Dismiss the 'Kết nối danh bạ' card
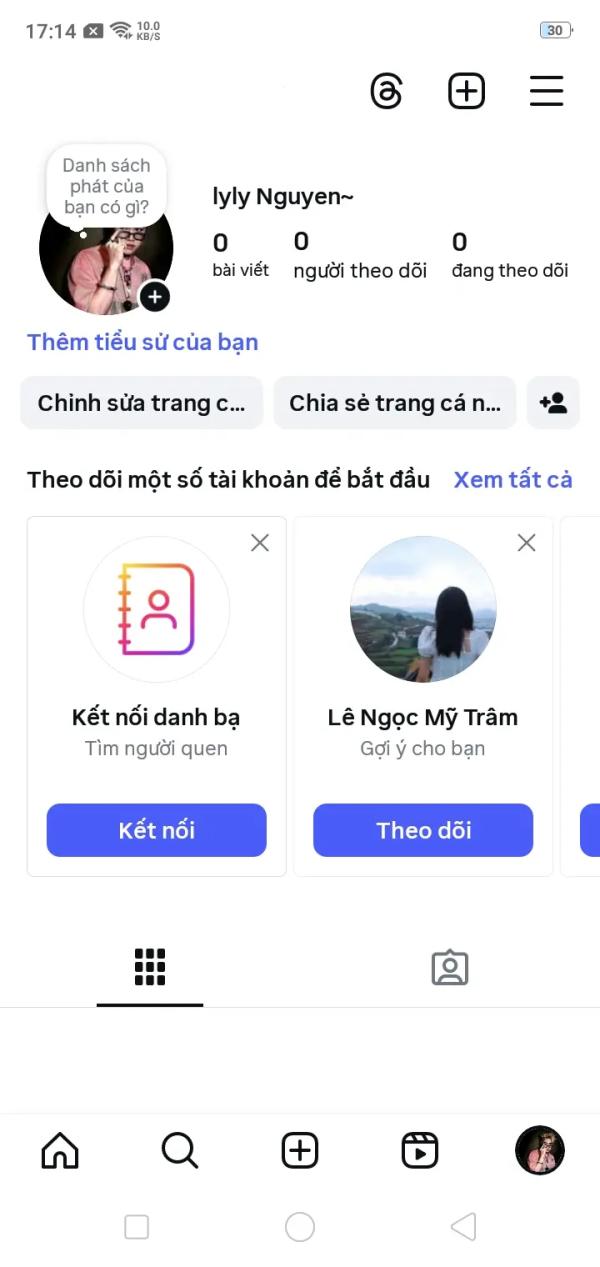 [260, 542]
